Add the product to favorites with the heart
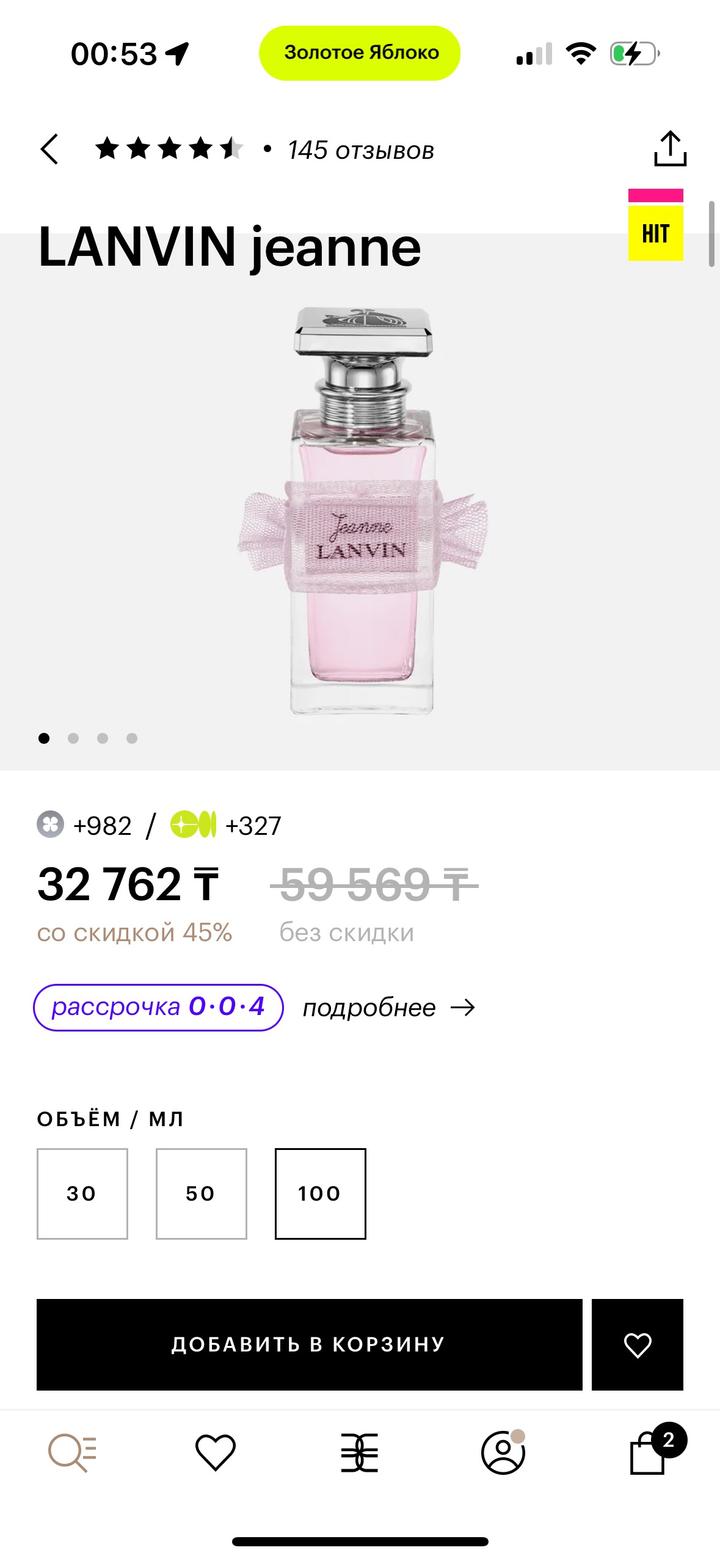The image size is (720, 1561). coord(637,1344)
